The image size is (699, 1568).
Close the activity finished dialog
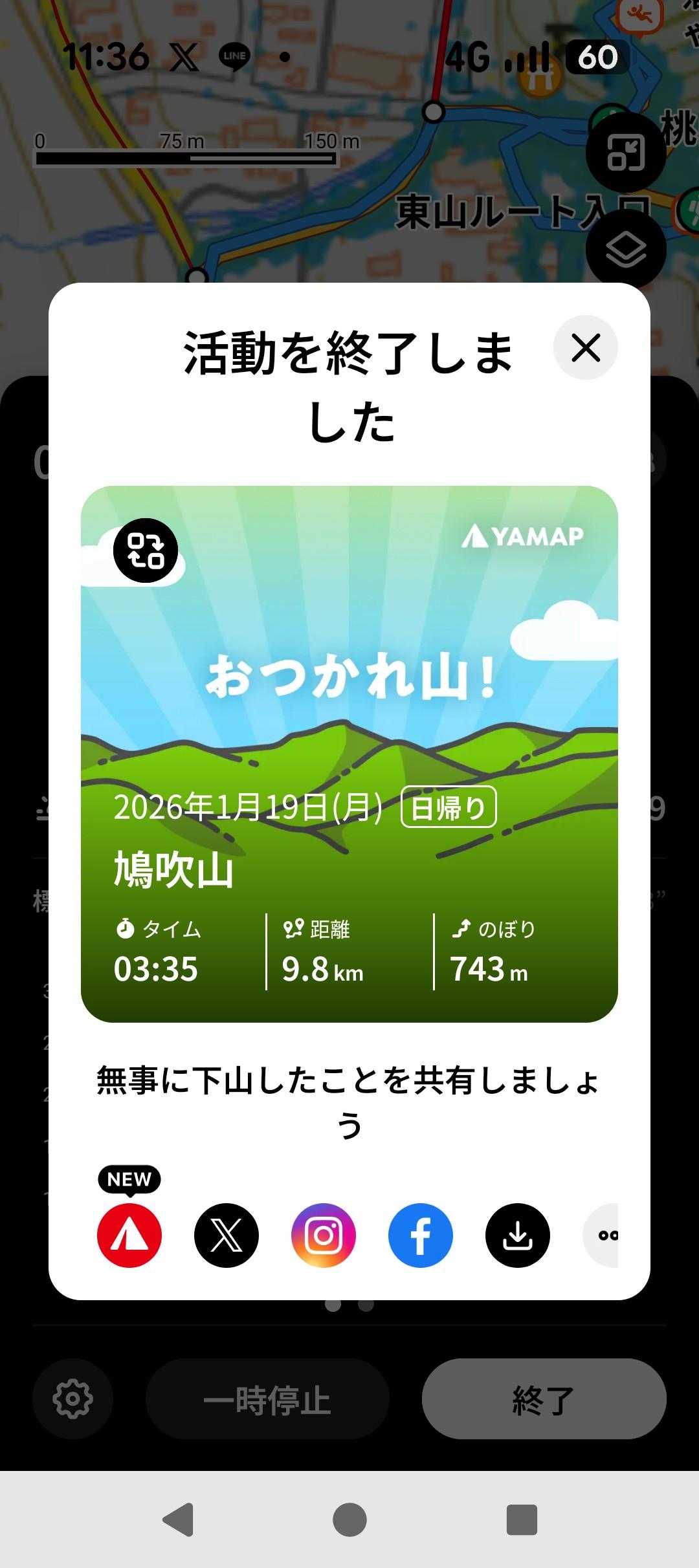(x=585, y=347)
